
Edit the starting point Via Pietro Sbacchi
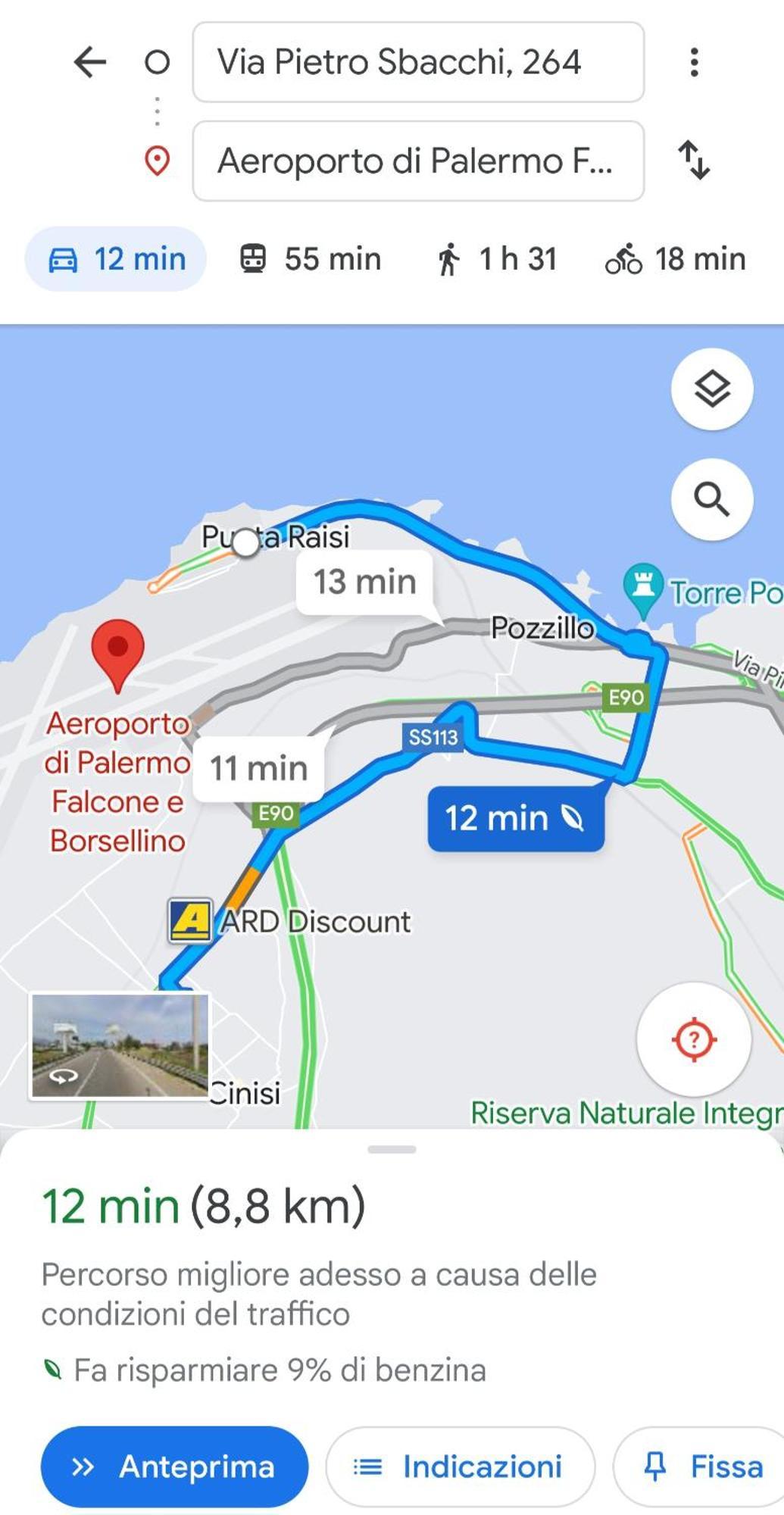[x=417, y=62]
